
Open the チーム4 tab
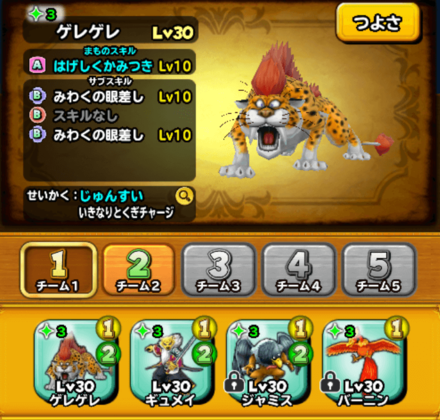[298, 270]
